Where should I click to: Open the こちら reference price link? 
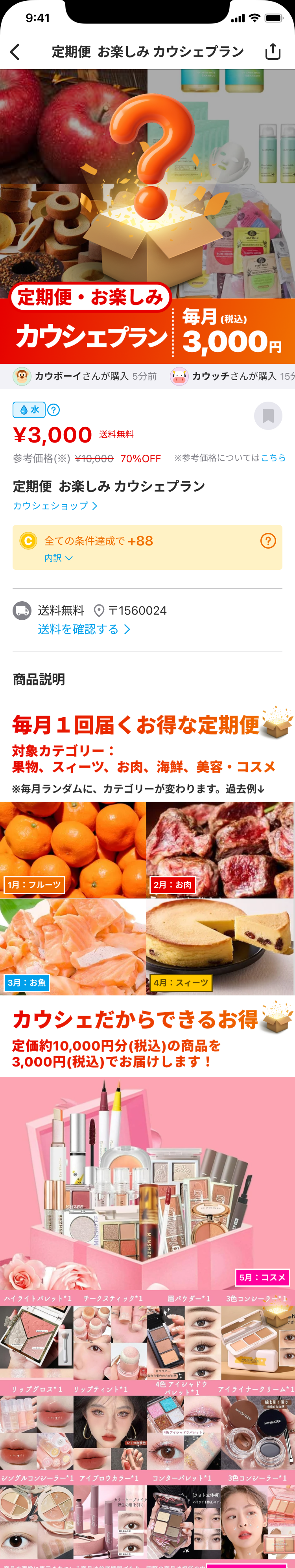coord(273,458)
